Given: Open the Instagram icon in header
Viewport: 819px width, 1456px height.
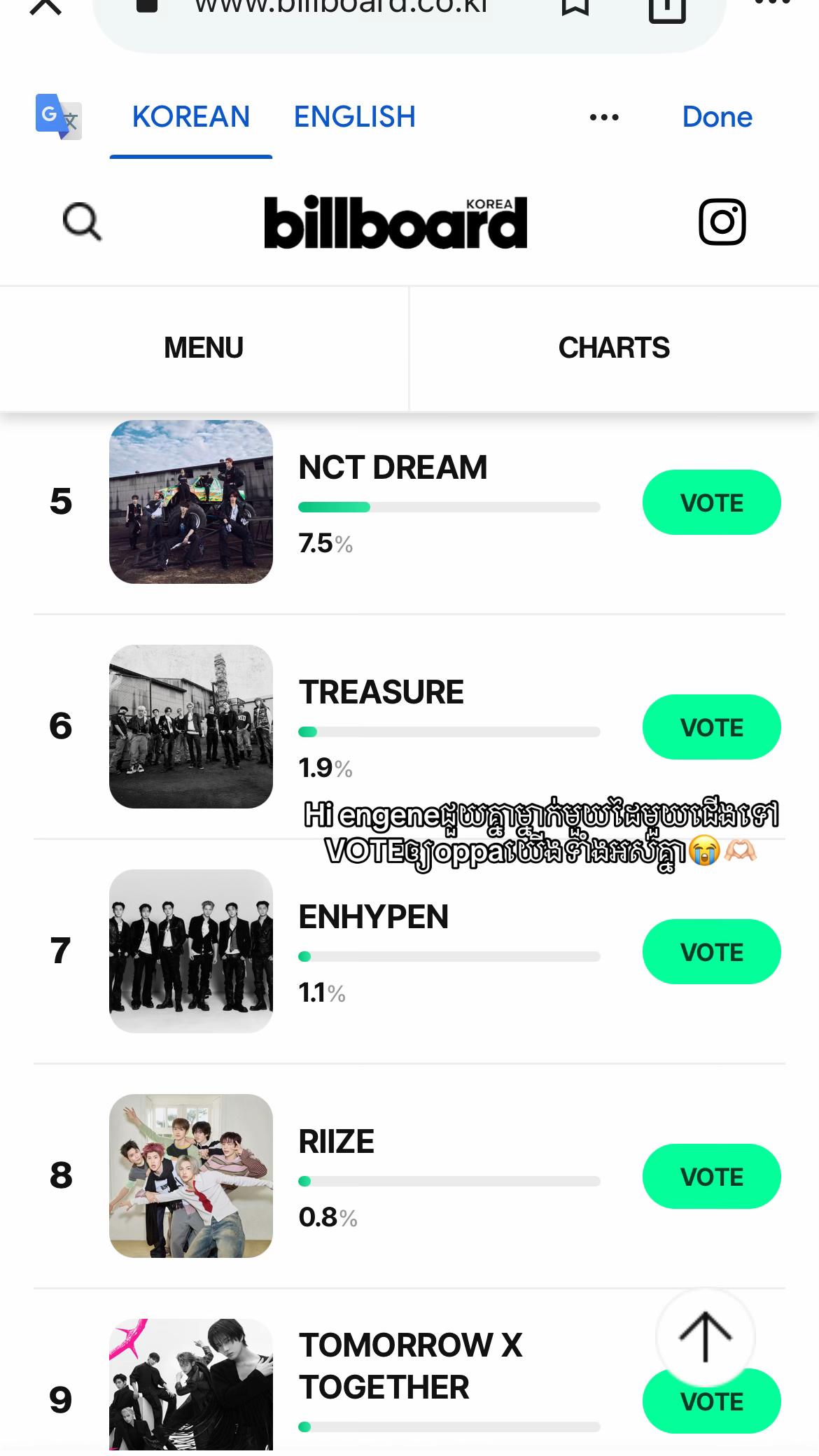Looking at the screenshot, I should point(722,222).
